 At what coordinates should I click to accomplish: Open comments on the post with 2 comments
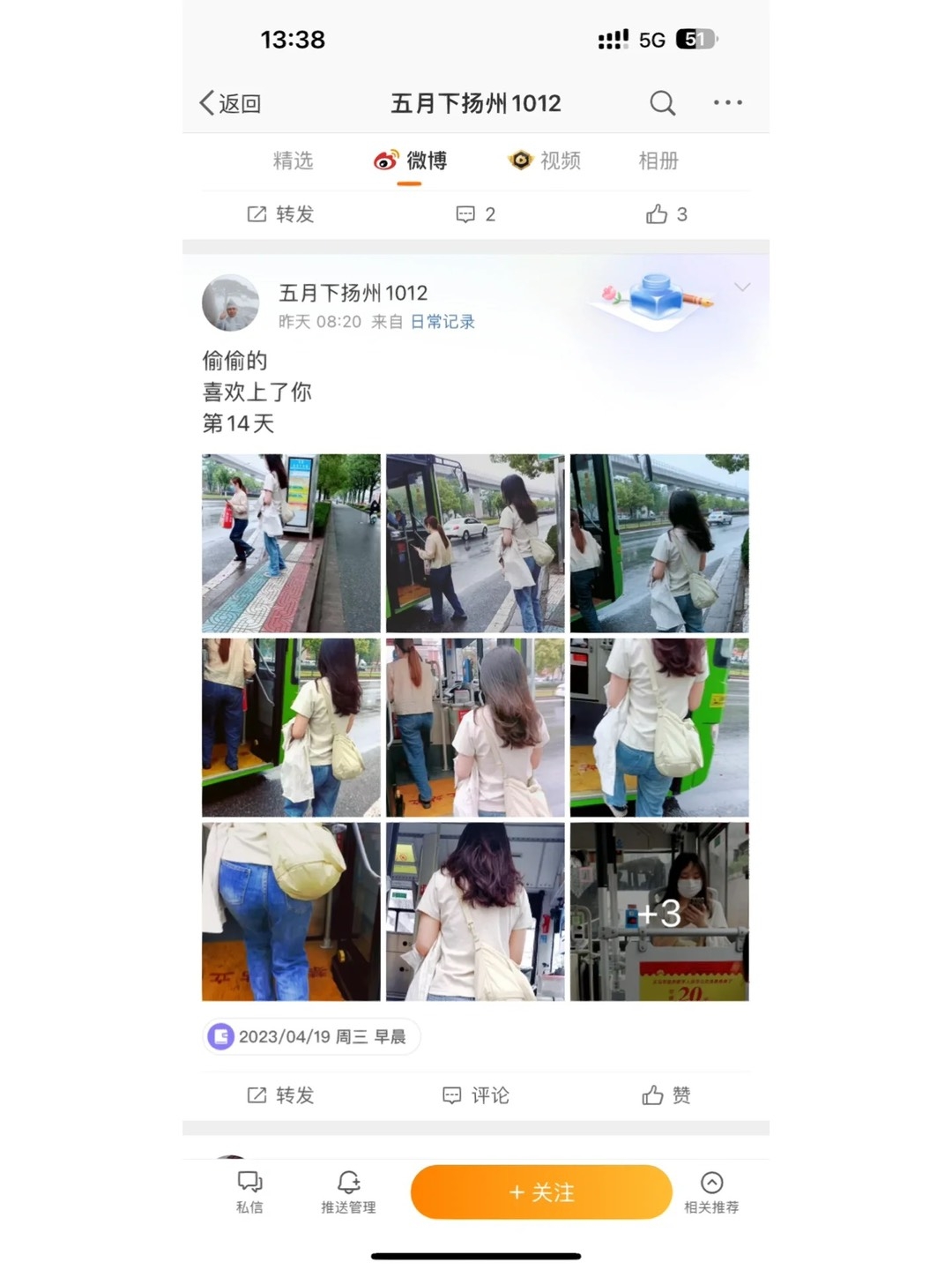(475, 214)
